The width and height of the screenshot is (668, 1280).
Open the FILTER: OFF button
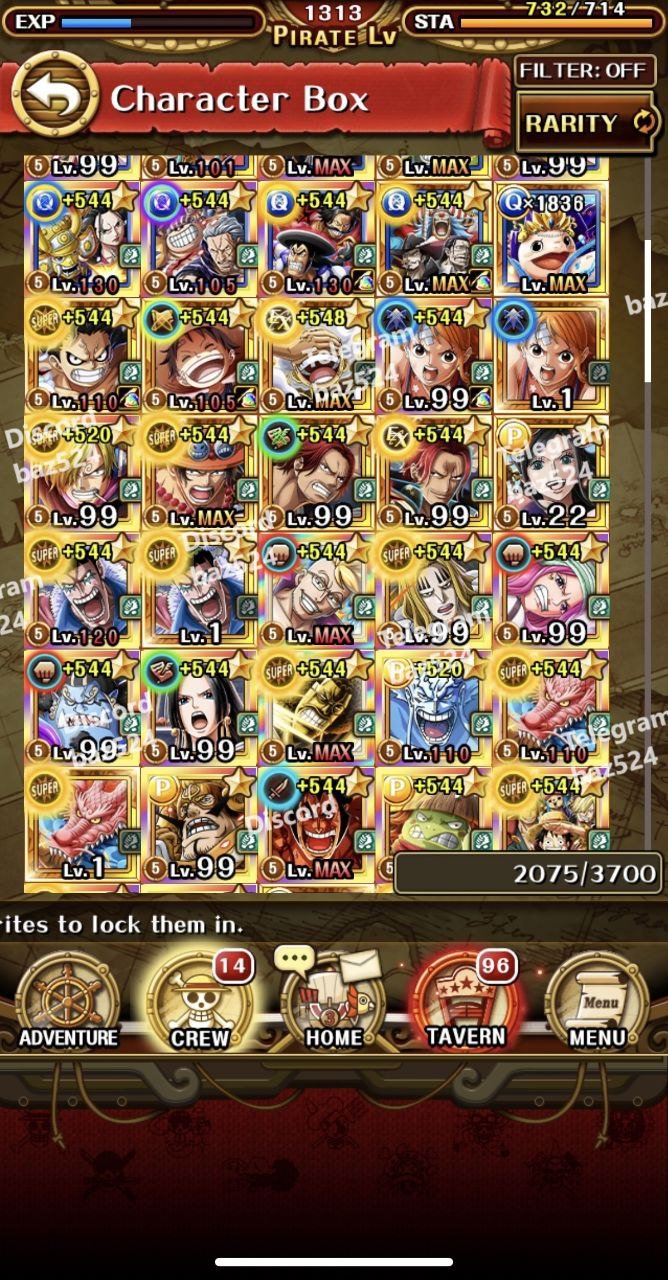[x=585, y=72]
